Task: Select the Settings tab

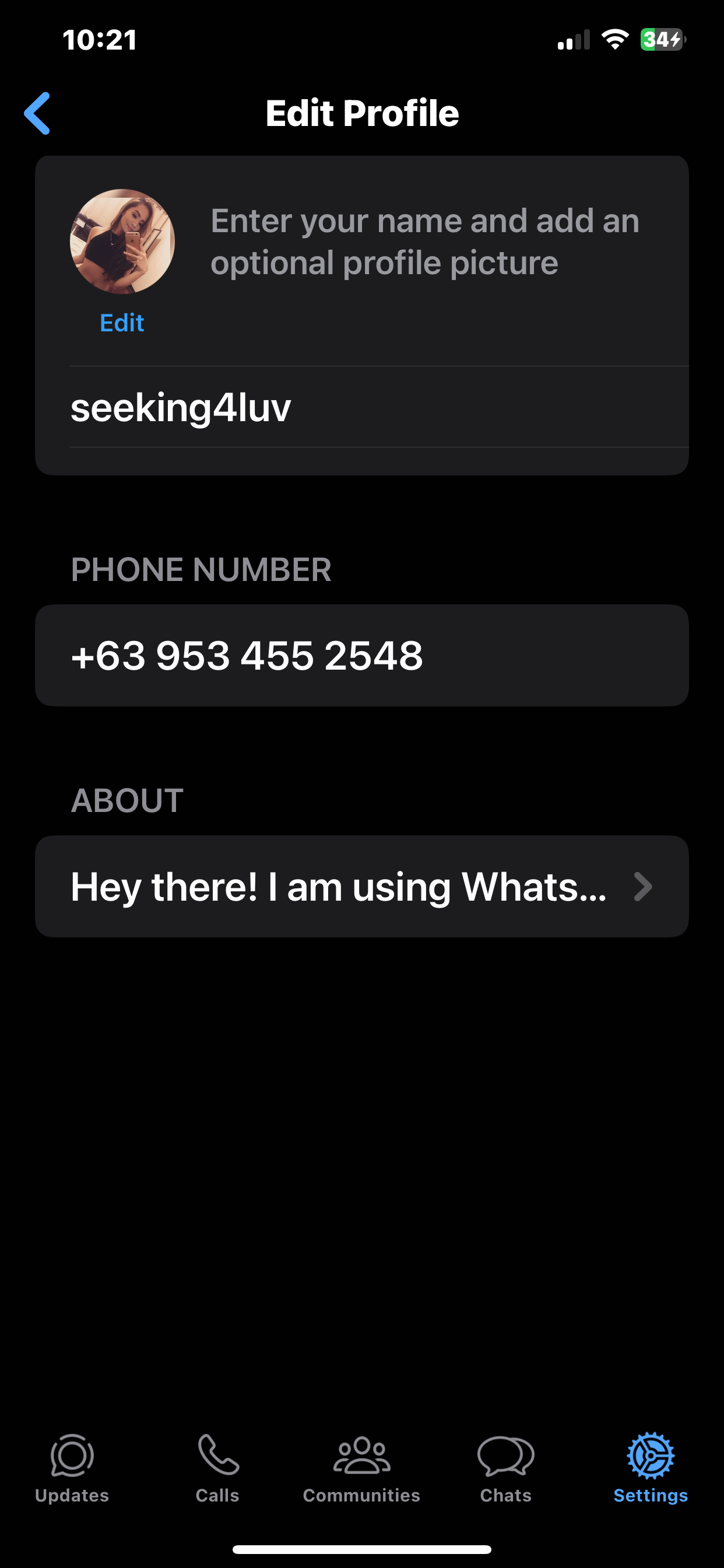Action: (x=651, y=1469)
